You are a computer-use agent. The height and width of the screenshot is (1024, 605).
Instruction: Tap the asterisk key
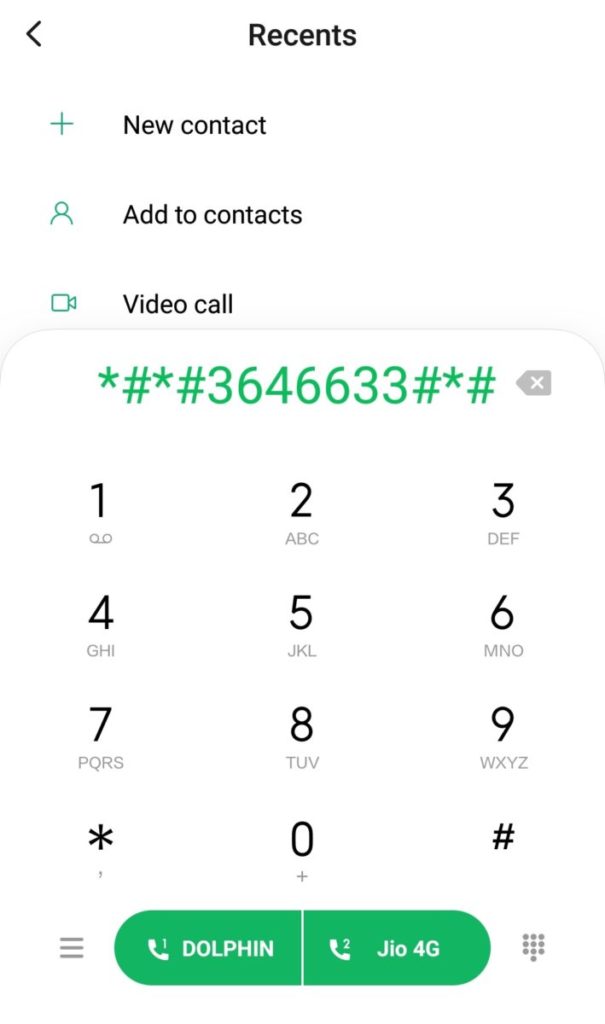[100, 845]
